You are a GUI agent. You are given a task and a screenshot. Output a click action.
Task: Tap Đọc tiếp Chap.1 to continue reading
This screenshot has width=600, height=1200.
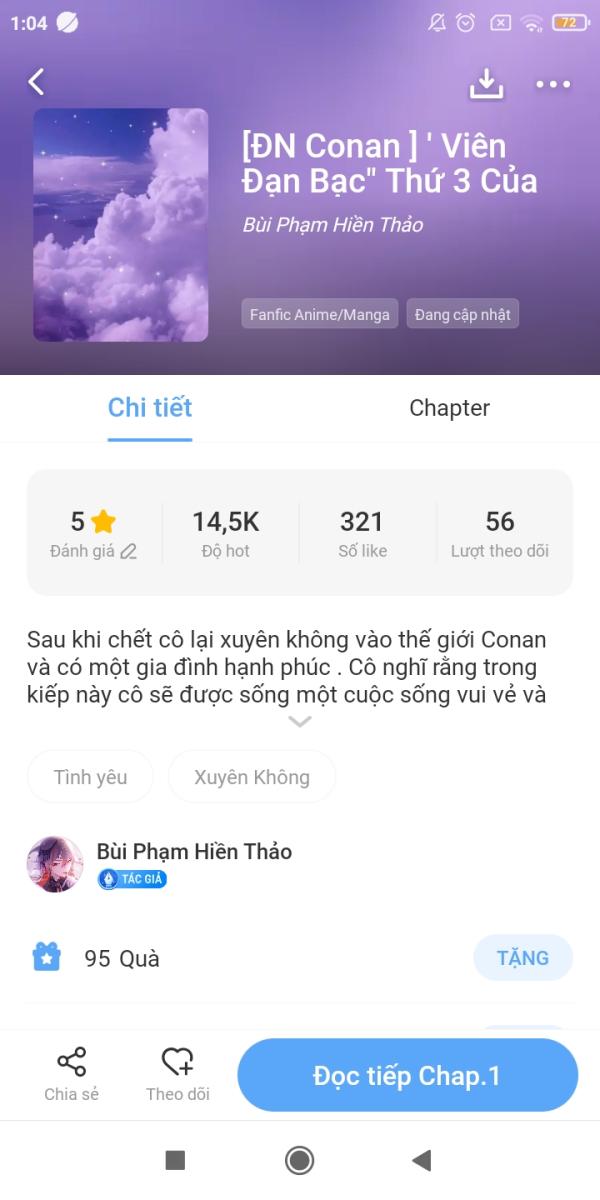click(x=407, y=1076)
